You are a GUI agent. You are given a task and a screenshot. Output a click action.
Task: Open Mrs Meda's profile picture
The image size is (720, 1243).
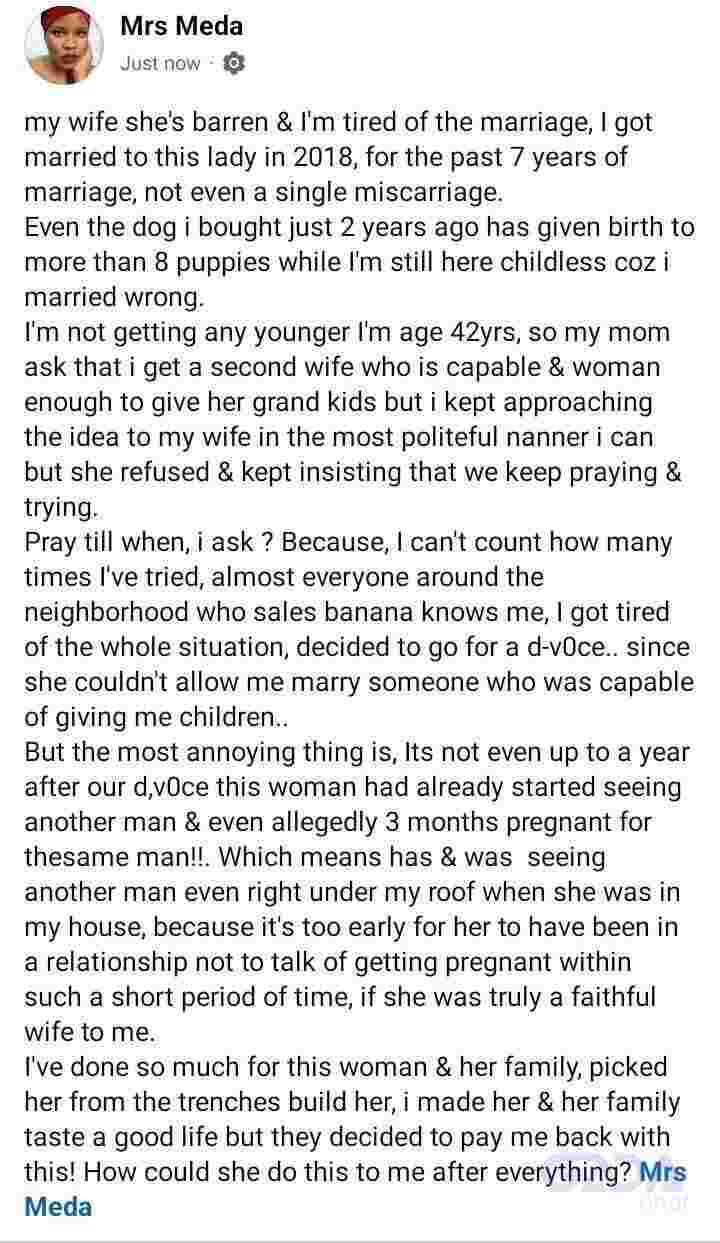coord(59,44)
